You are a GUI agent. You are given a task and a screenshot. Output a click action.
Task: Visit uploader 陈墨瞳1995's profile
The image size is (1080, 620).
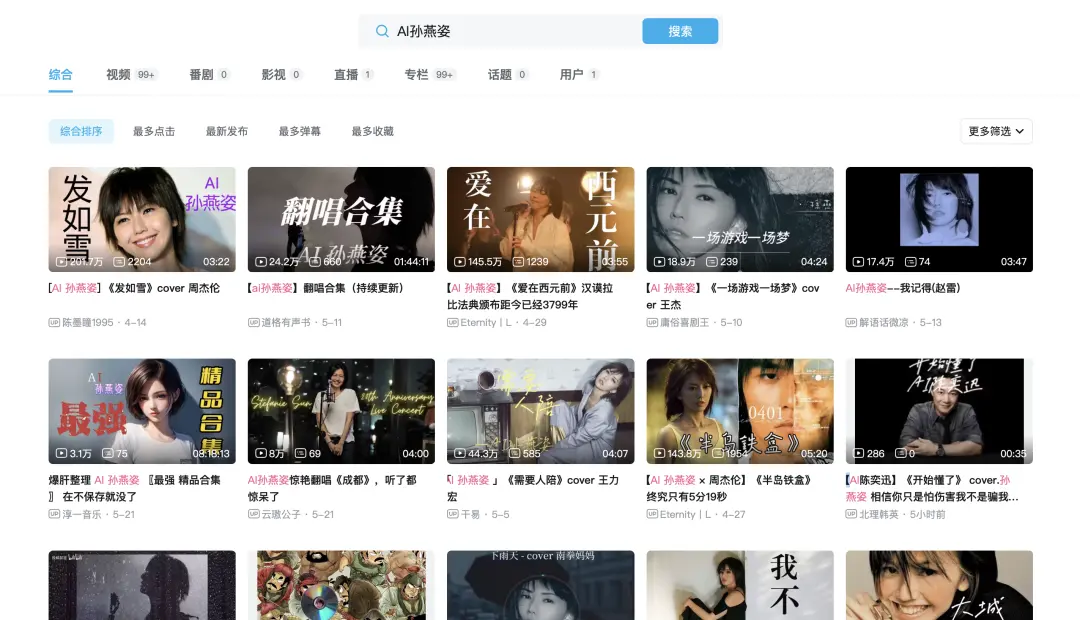pyautogui.click(x=88, y=323)
